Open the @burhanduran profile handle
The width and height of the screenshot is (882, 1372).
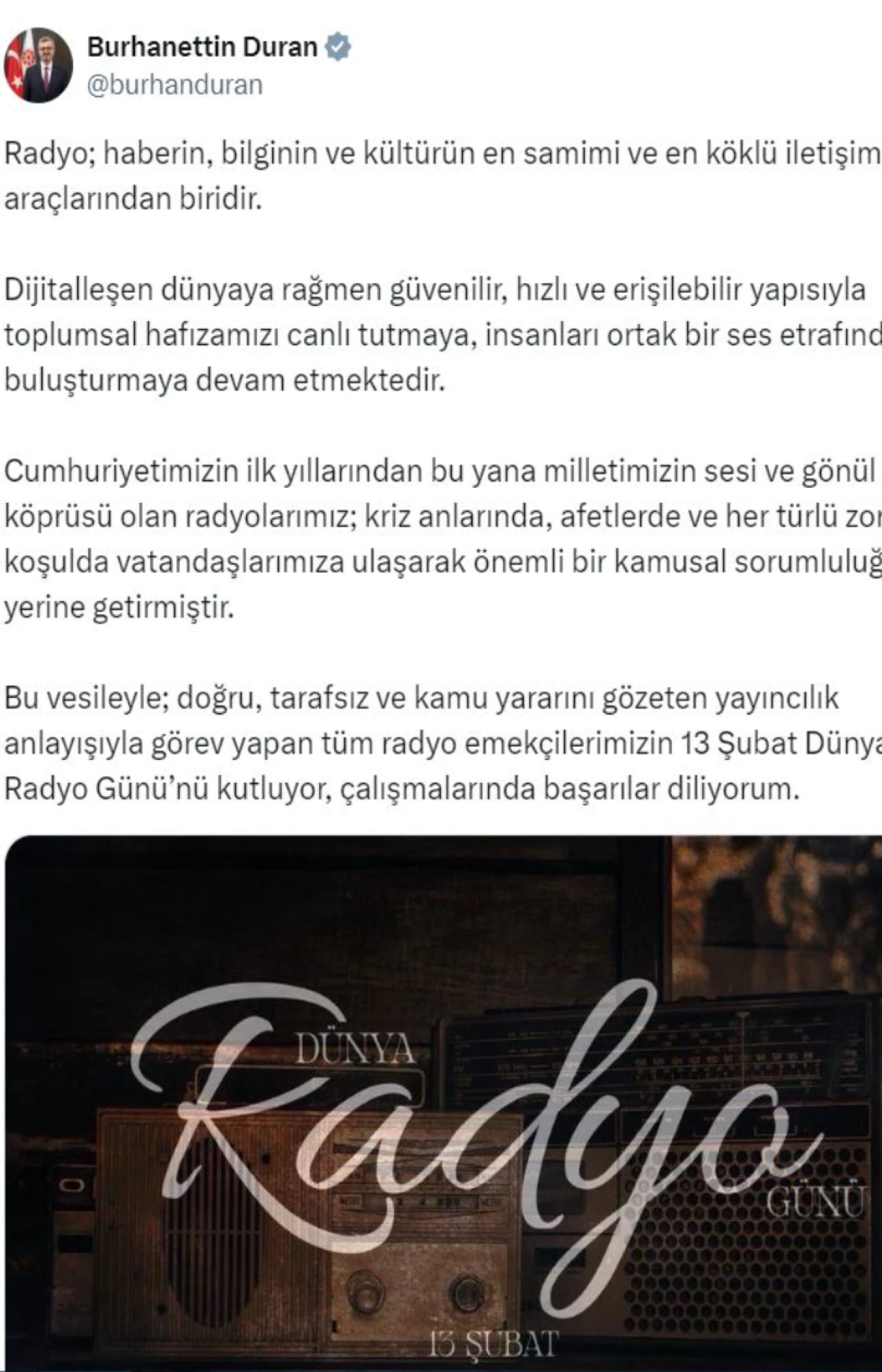point(175,85)
